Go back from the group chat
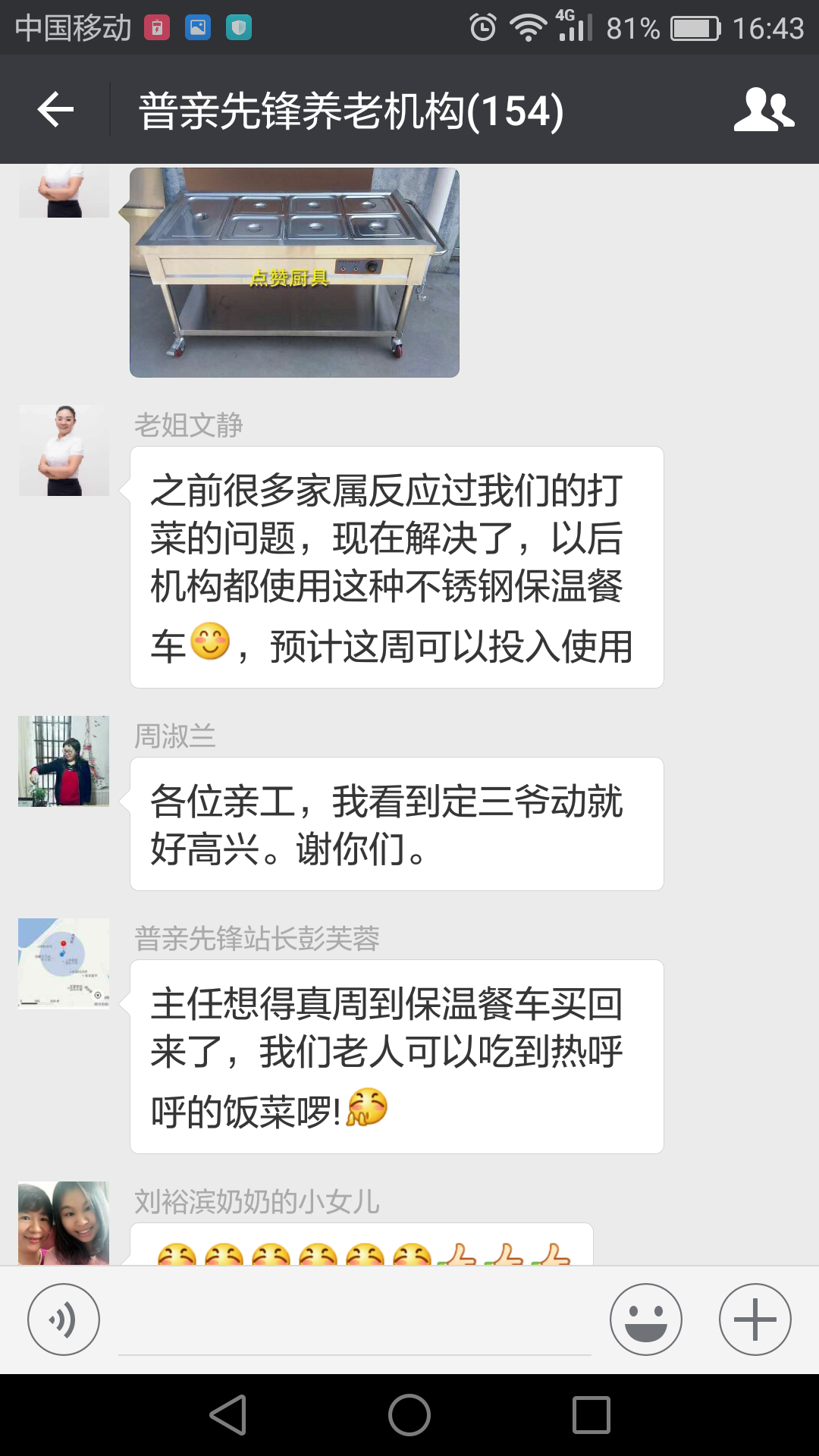 [x=55, y=110]
